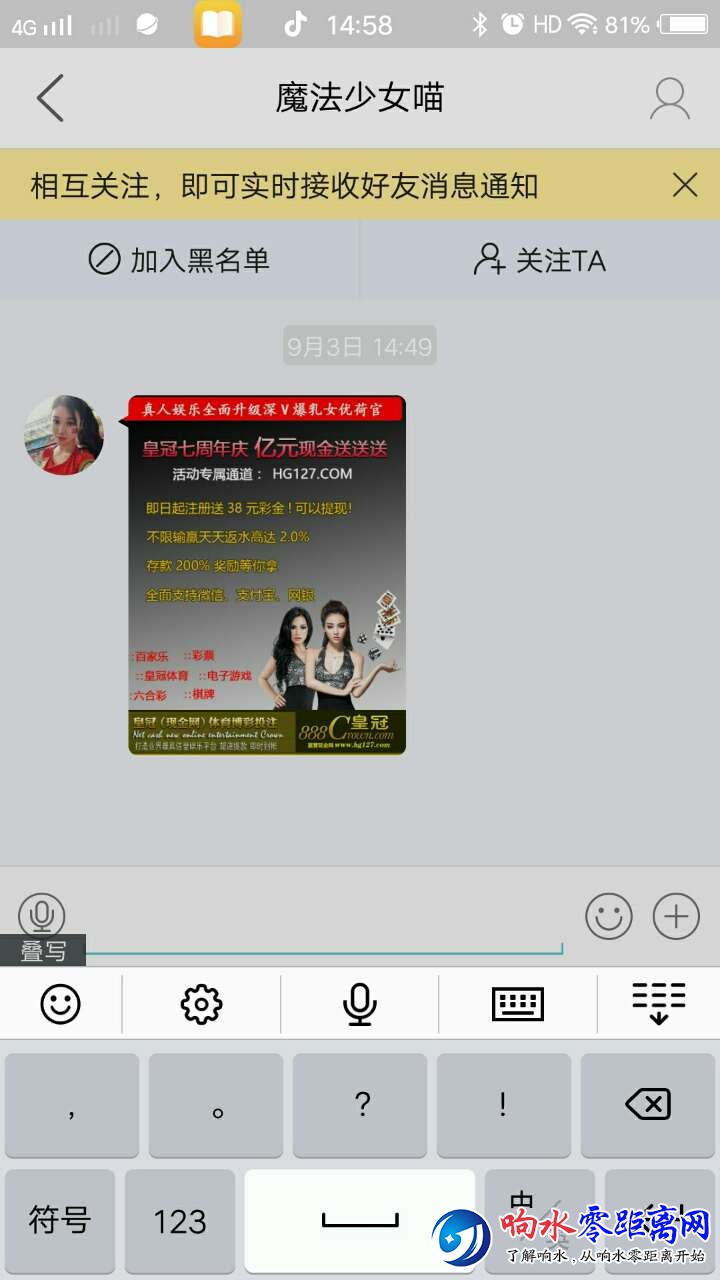Image resolution: width=720 pixels, height=1280 pixels.
Task: Open the keyboard's emoji panel
Action: 60,1003
